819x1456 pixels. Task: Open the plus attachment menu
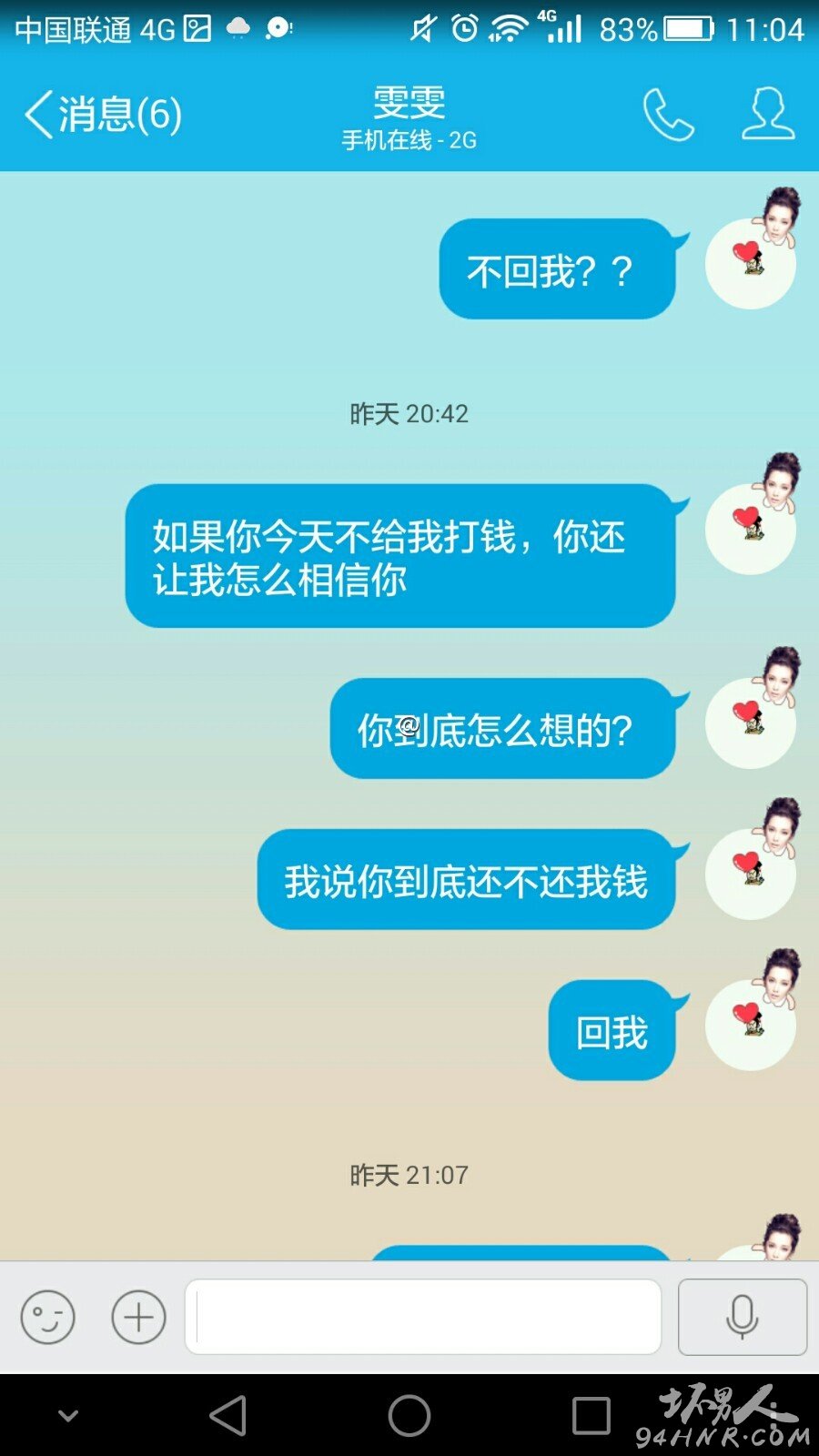coord(138,1317)
